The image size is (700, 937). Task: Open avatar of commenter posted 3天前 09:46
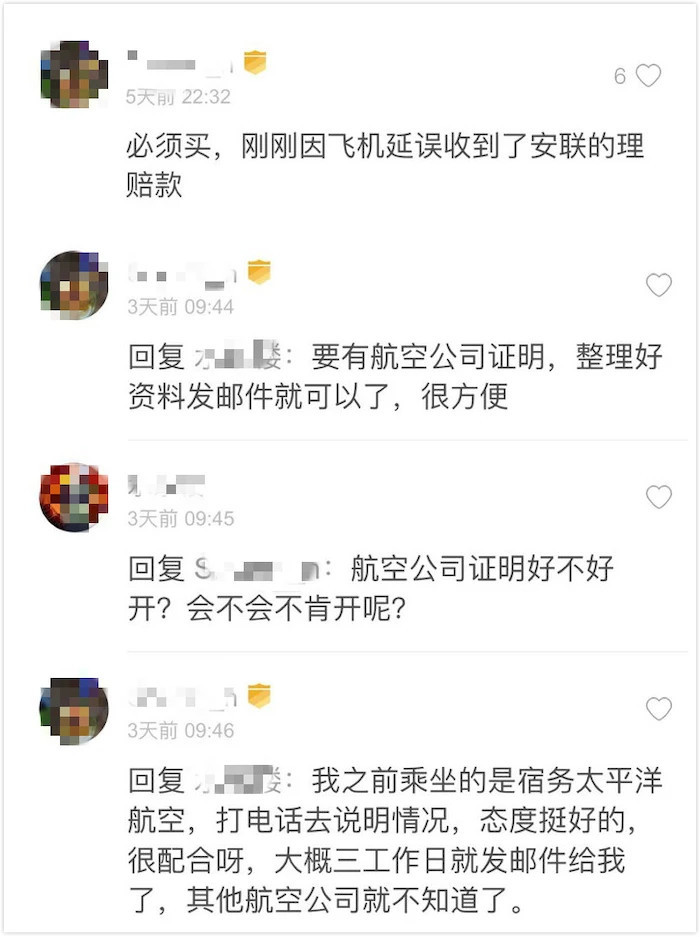tap(74, 710)
